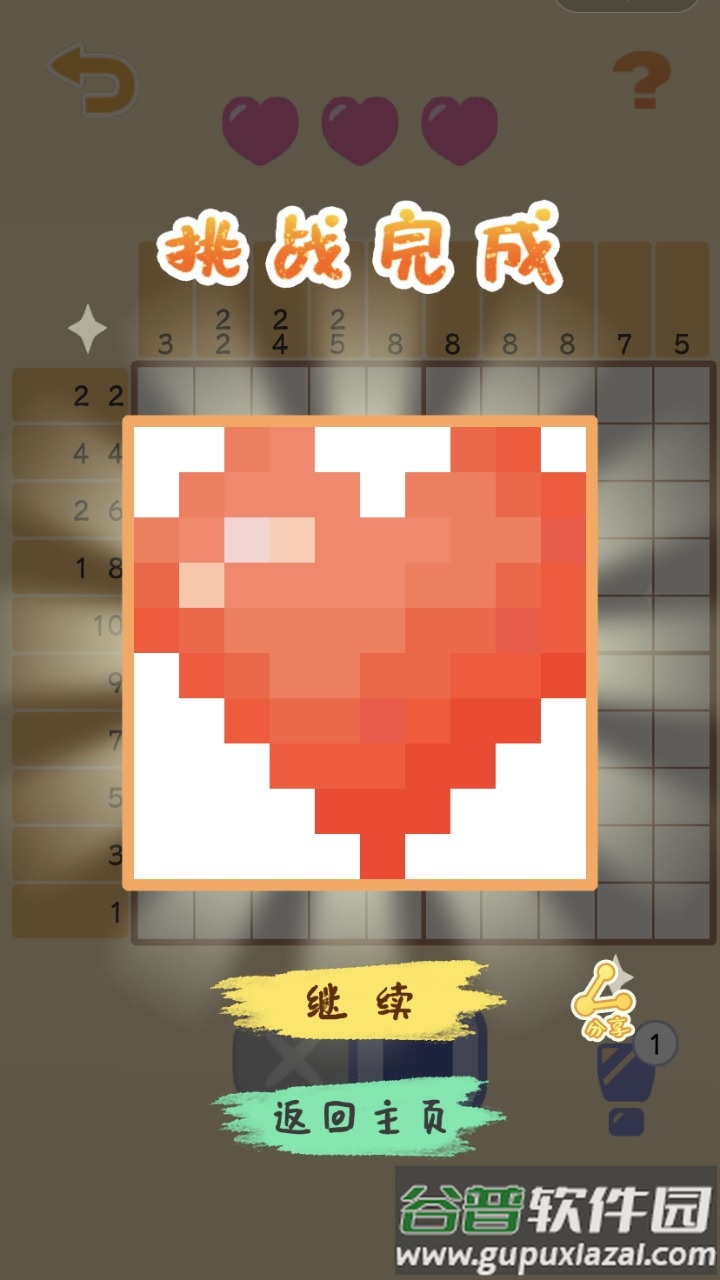The width and height of the screenshot is (720, 1280).
Task: Return to home with 返回主页
Action: (x=360, y=1118)
